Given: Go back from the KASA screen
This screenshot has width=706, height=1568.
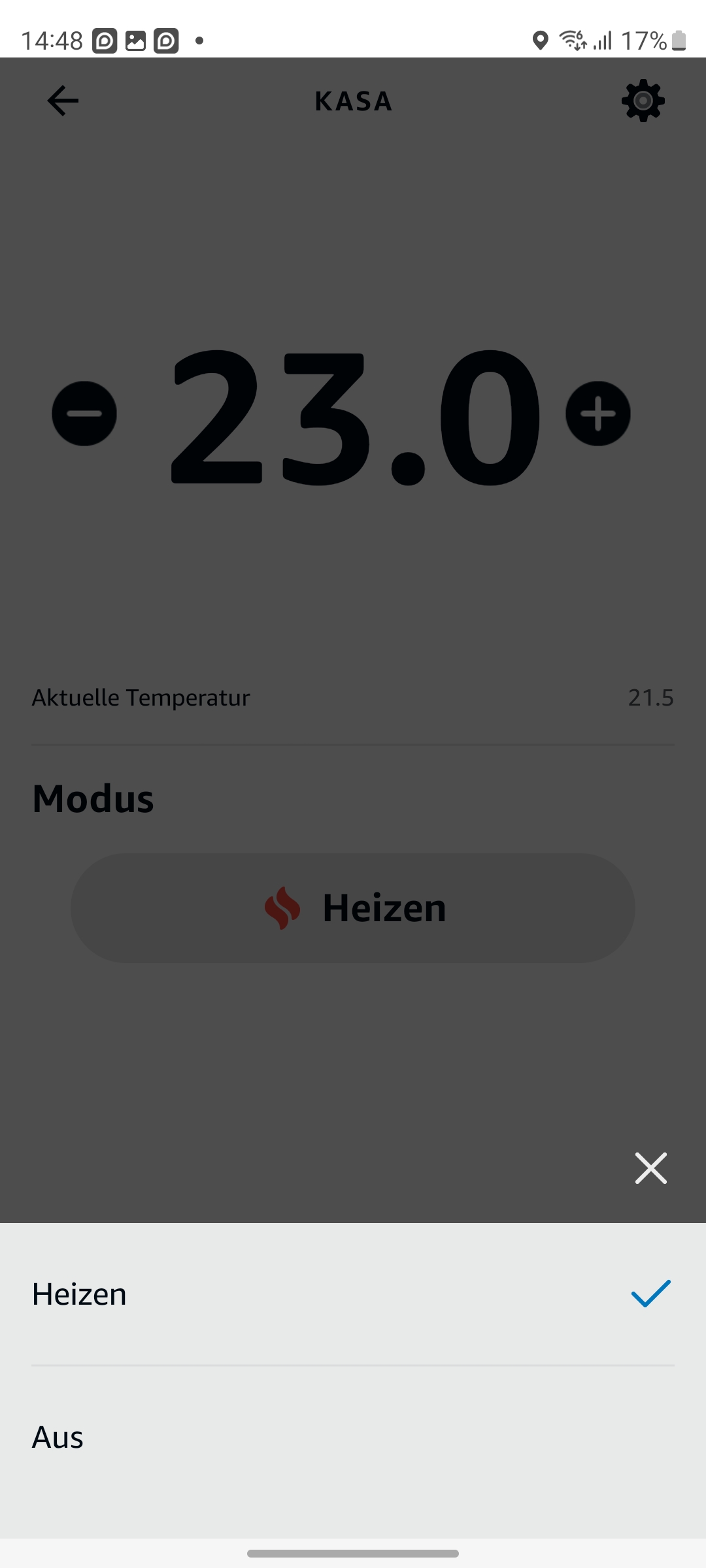Looking at the screenshot, I should (63, 101).
